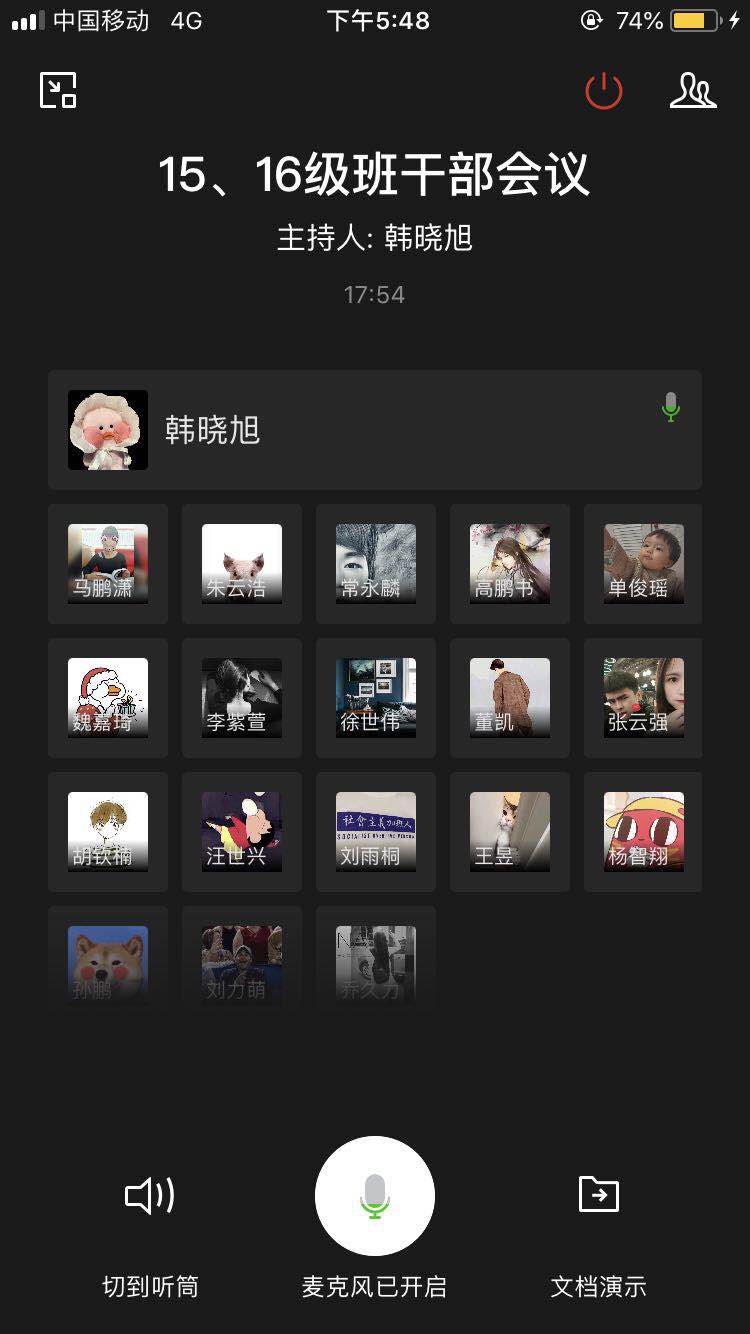Minimize the meeting window
This screenshot has height=1334, width=750.
58,90
